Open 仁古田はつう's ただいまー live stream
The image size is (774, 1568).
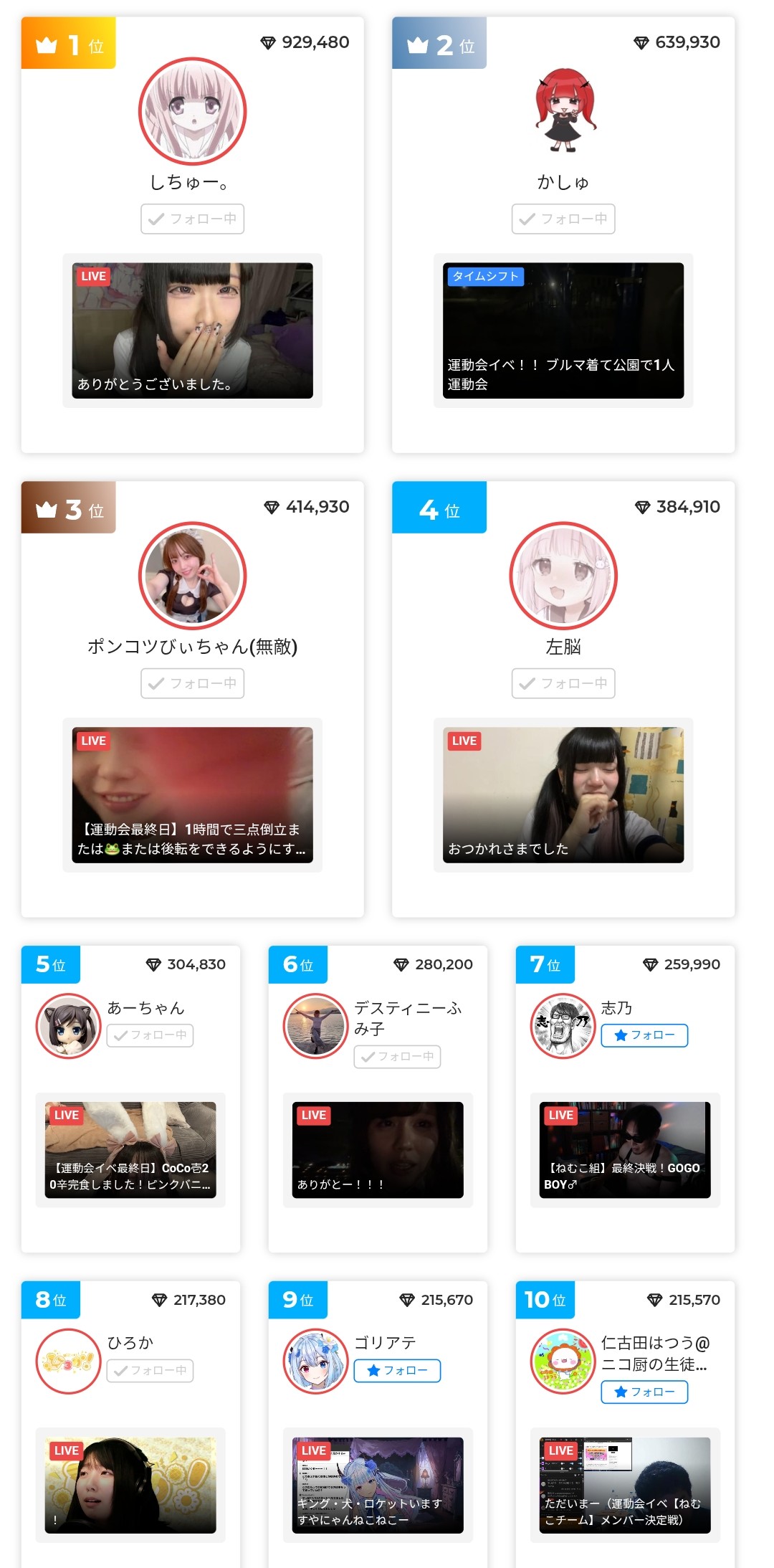tap(625, 1486)
